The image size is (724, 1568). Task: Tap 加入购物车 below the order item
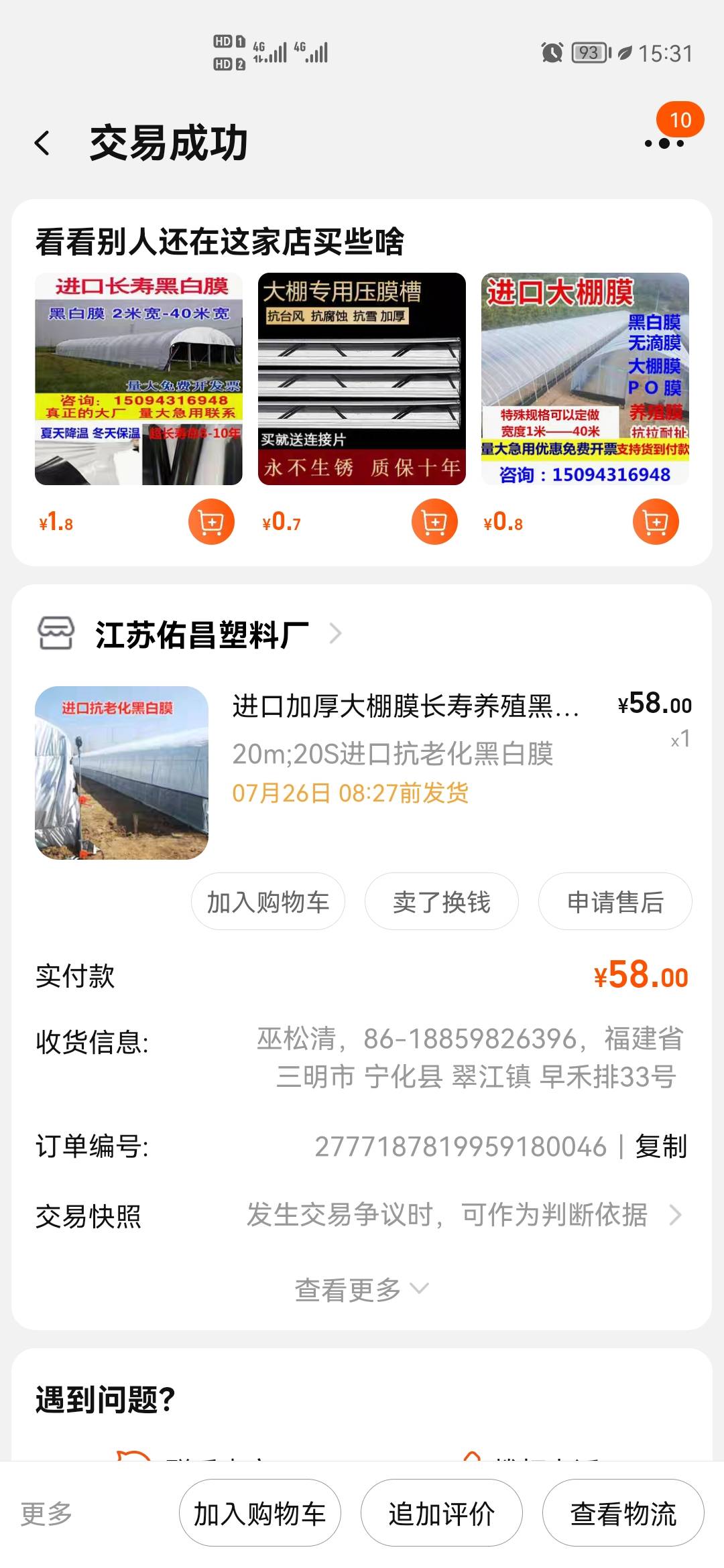[268, 901]
